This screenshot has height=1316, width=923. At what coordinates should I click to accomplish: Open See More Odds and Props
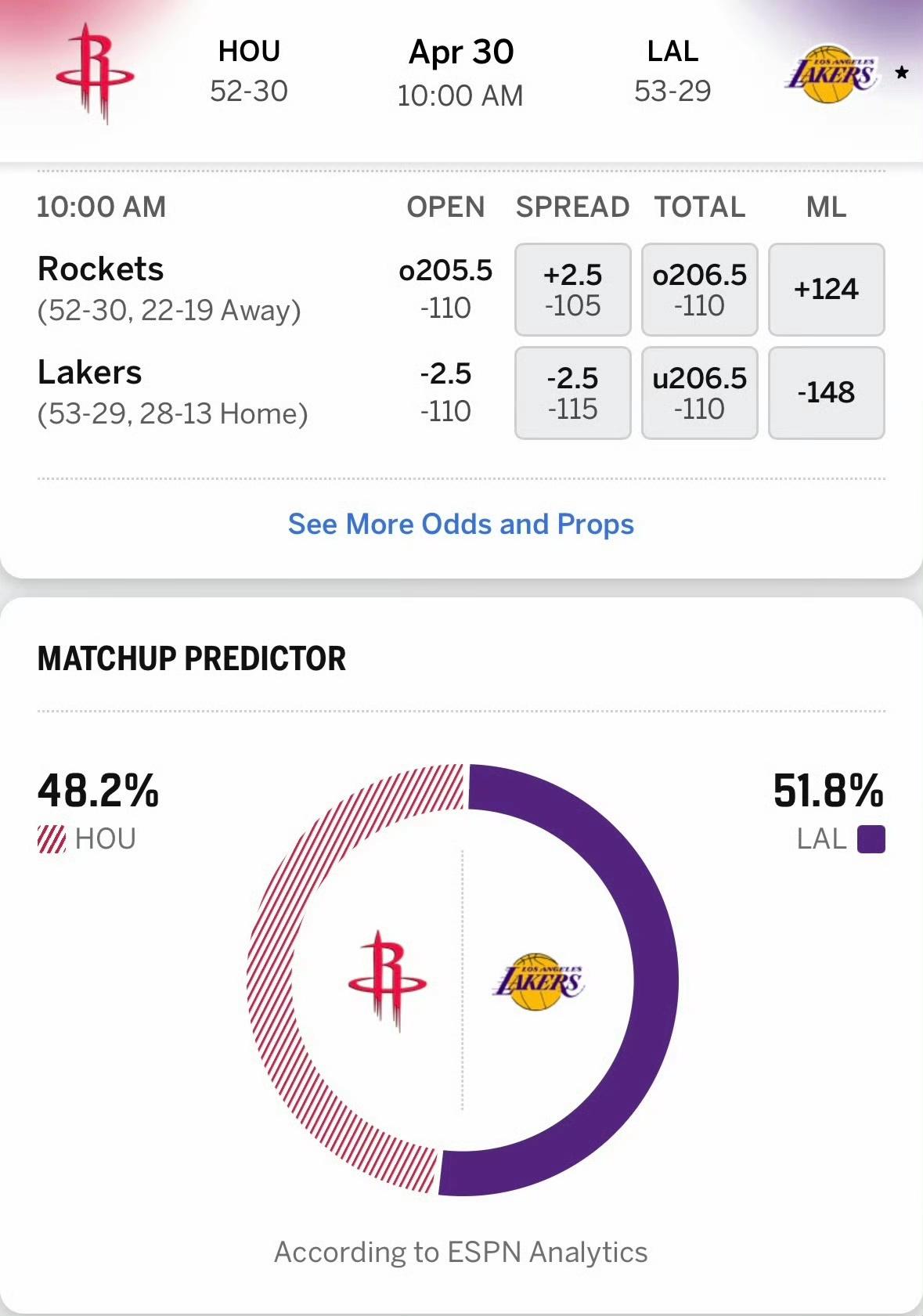coord(461,525)
